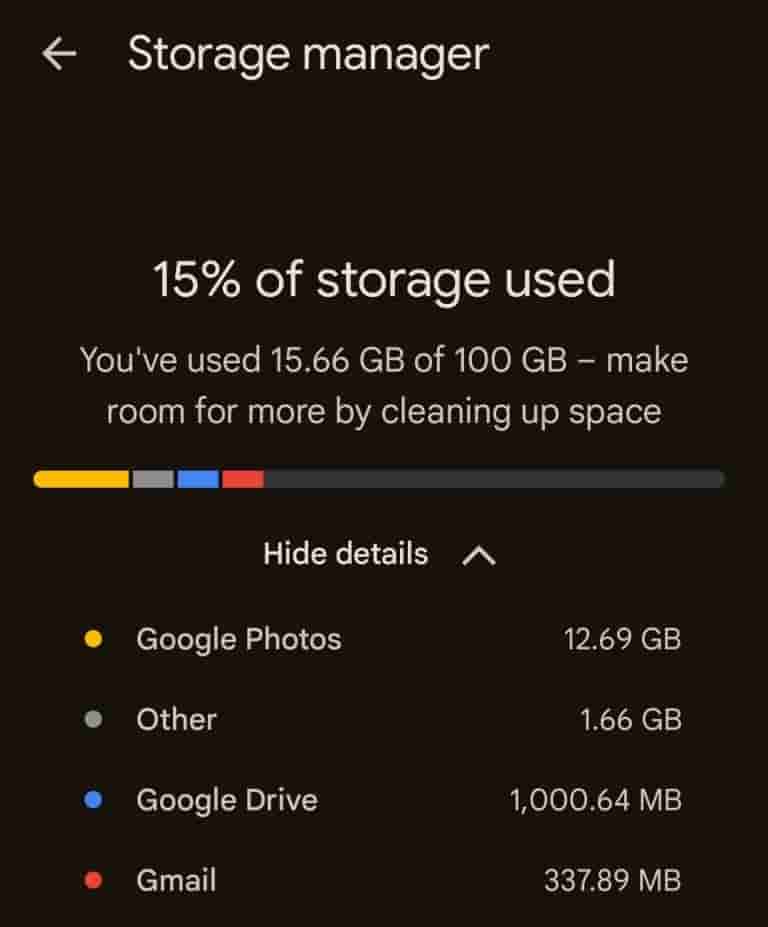
Task: Open the Google Photos storage entry
Action: tap(240, 637)
